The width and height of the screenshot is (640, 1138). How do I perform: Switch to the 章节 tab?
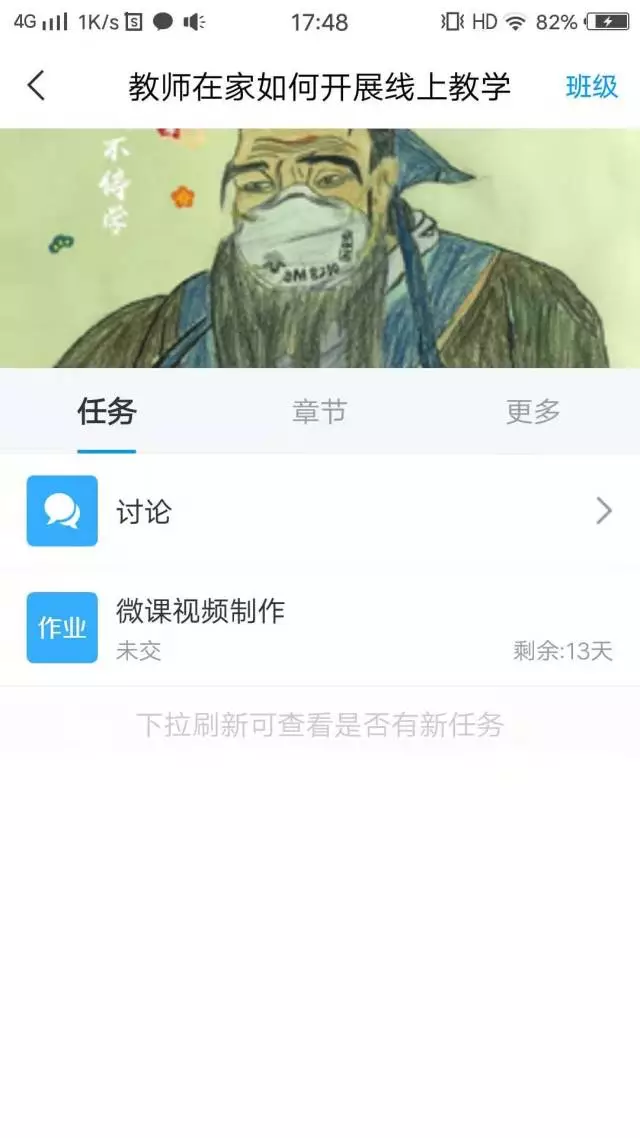pyautogui.click(x=319, y=412)
